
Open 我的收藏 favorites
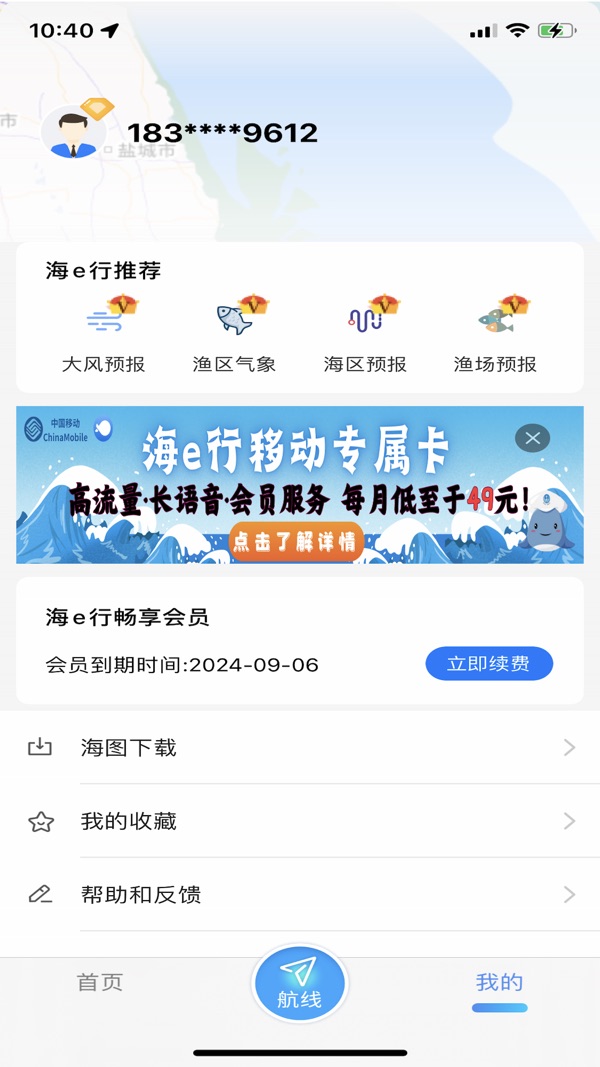300,821
